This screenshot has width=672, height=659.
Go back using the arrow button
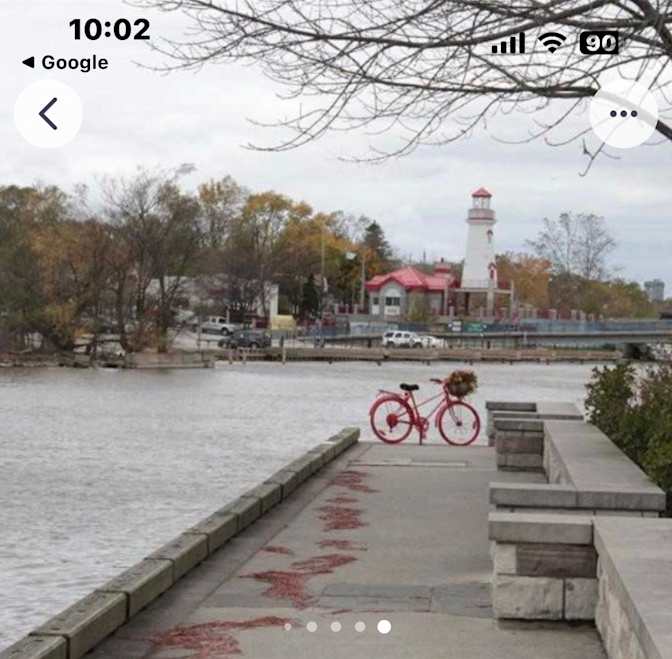pos(48,114)
